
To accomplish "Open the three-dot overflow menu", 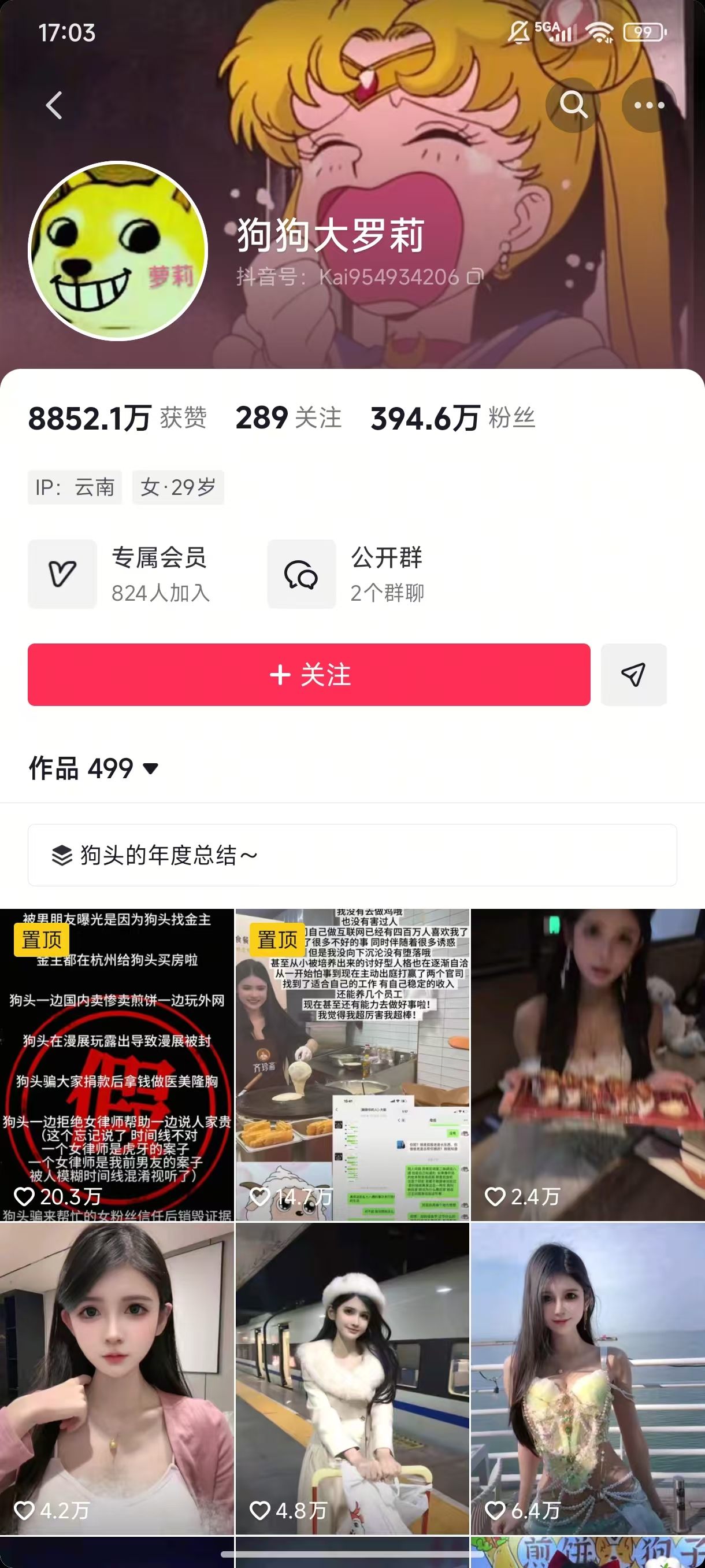I will tap(648, 105).
